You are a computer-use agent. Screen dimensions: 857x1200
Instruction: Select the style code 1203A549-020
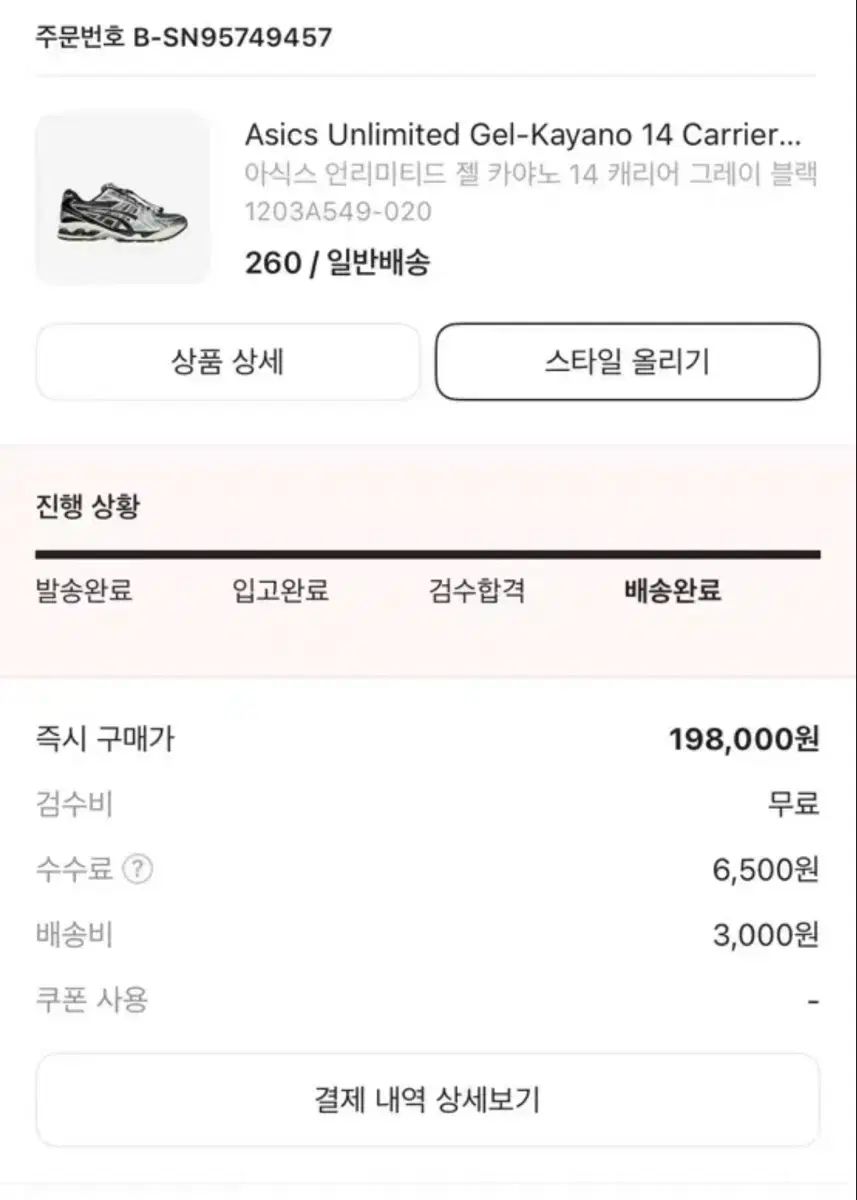335,211
